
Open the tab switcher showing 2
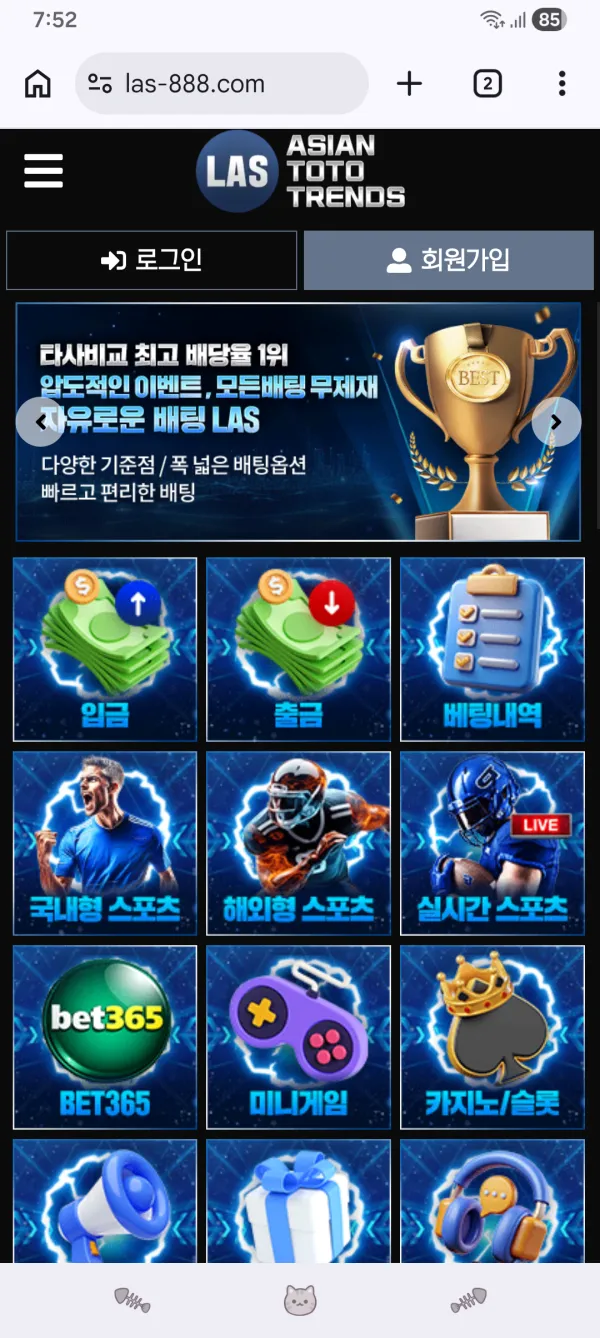[x=487, y=84]
